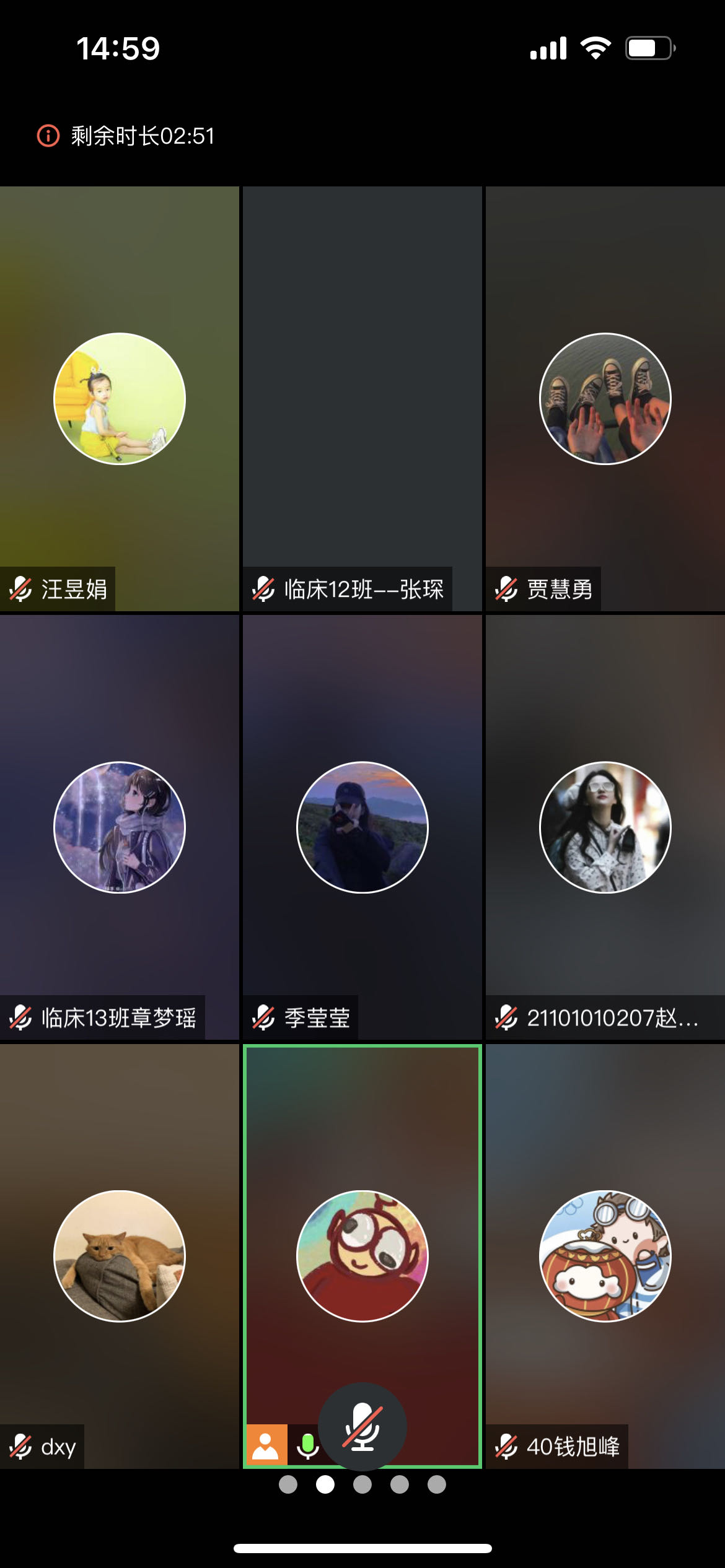
Task: Select the 季莹莹 video tile
Action: click(362, 827)
